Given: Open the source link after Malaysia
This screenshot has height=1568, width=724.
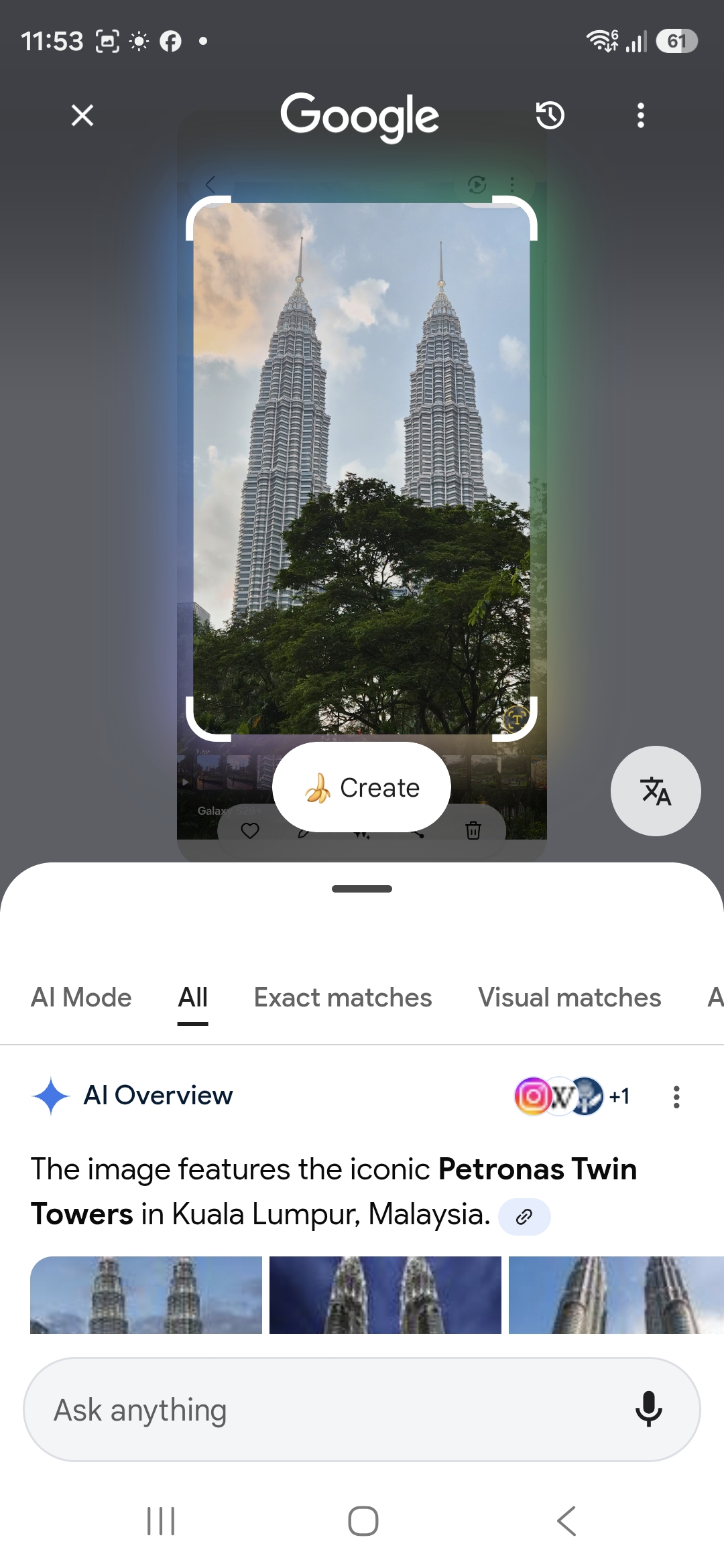Looking at the screenshot, I should (x=524, y=1216).
